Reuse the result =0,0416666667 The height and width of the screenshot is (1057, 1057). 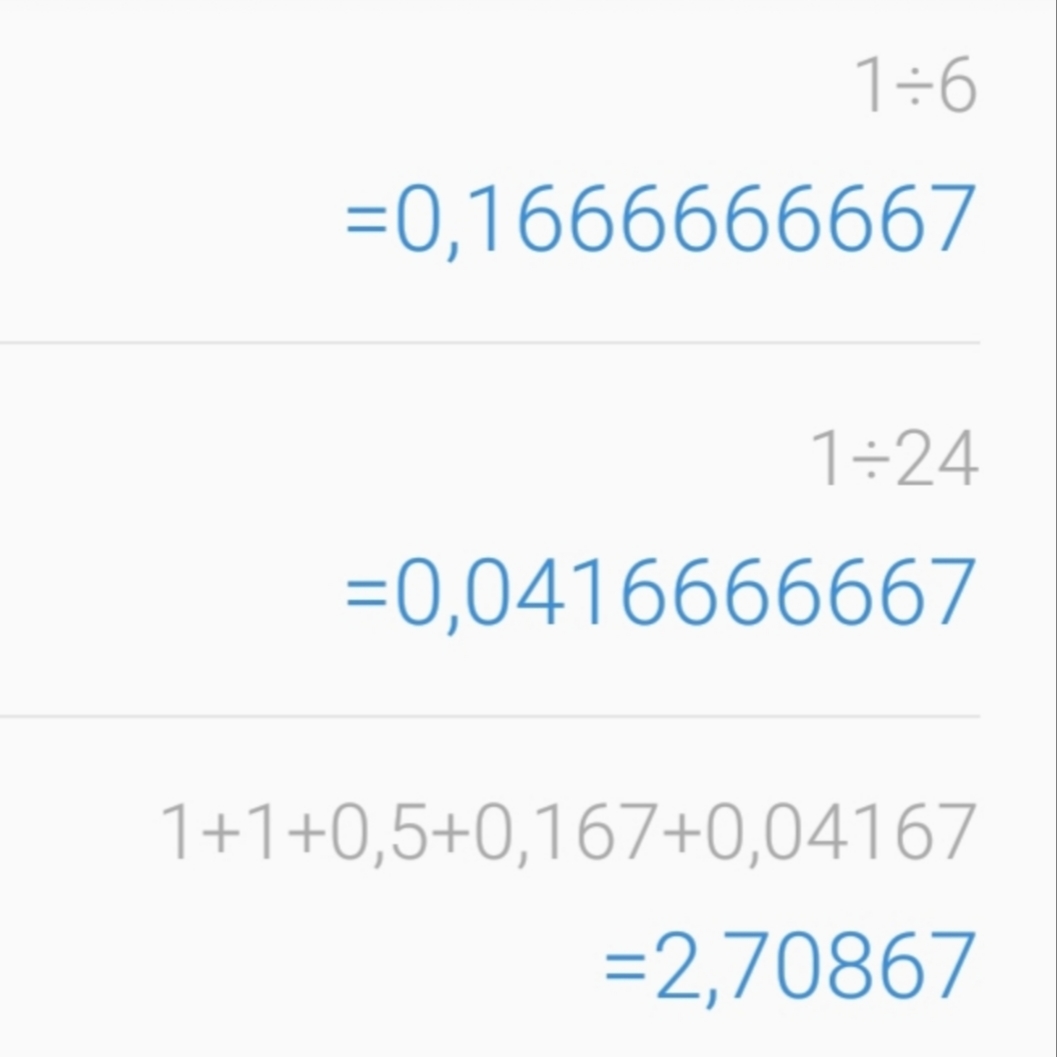[x=660, y=592]
